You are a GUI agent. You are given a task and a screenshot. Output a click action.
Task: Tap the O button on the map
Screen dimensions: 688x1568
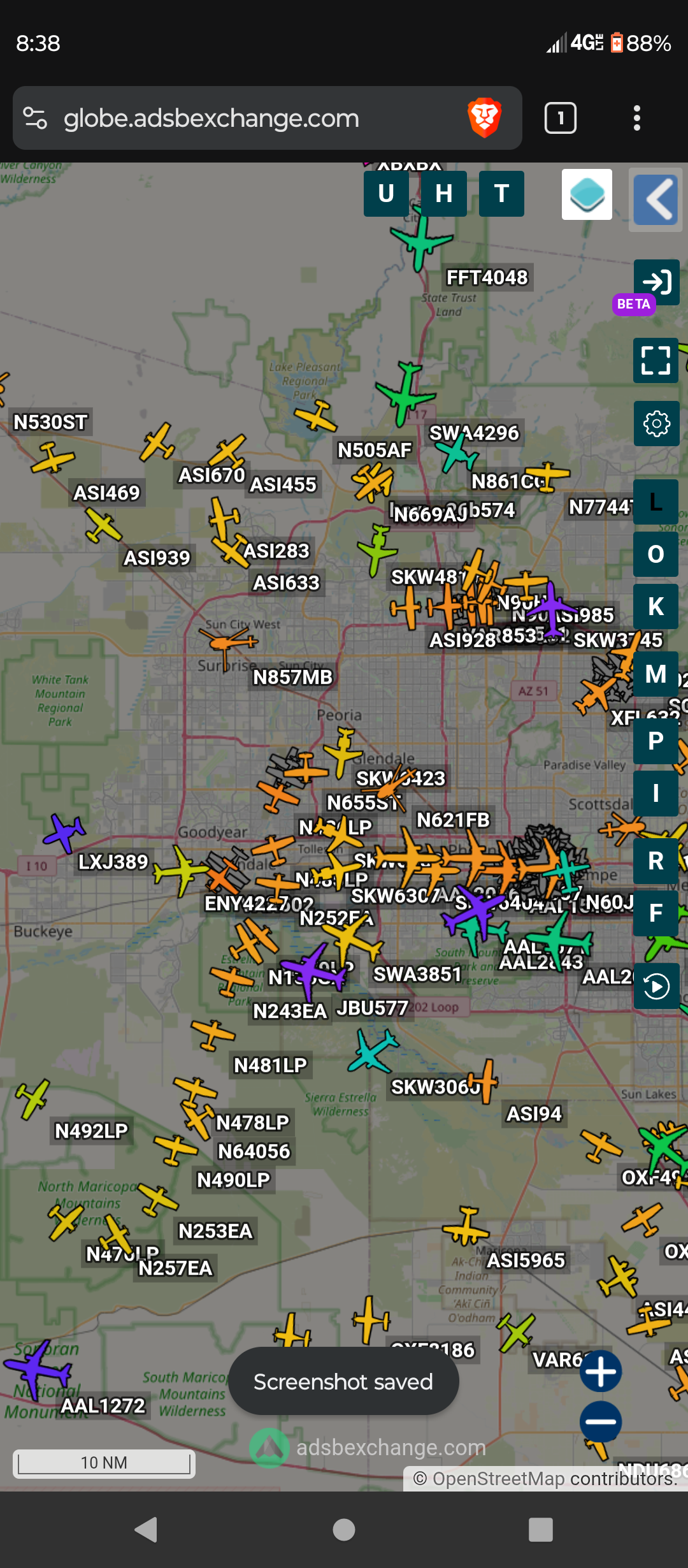656,554
